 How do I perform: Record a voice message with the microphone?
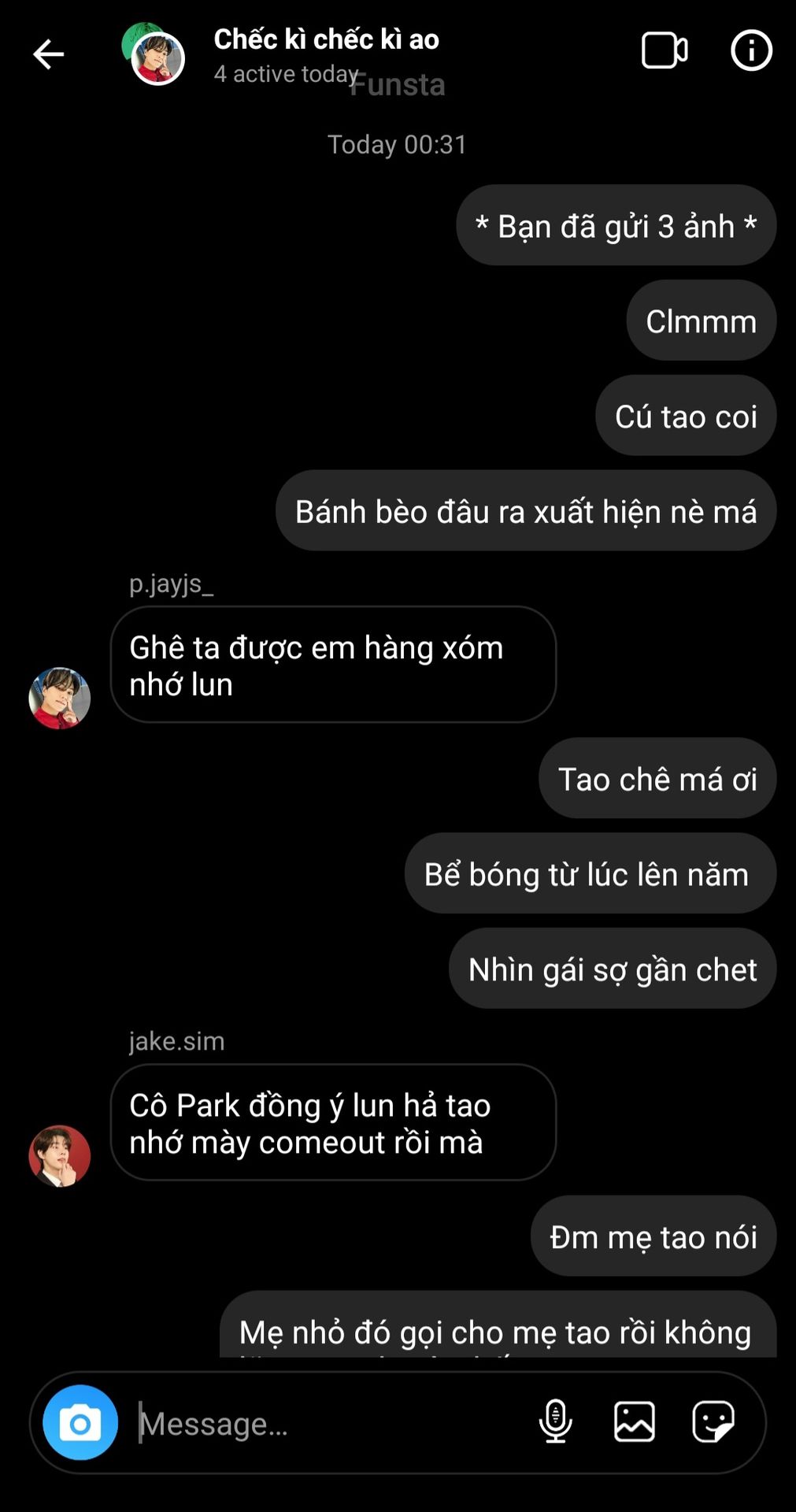(555, 1422)
